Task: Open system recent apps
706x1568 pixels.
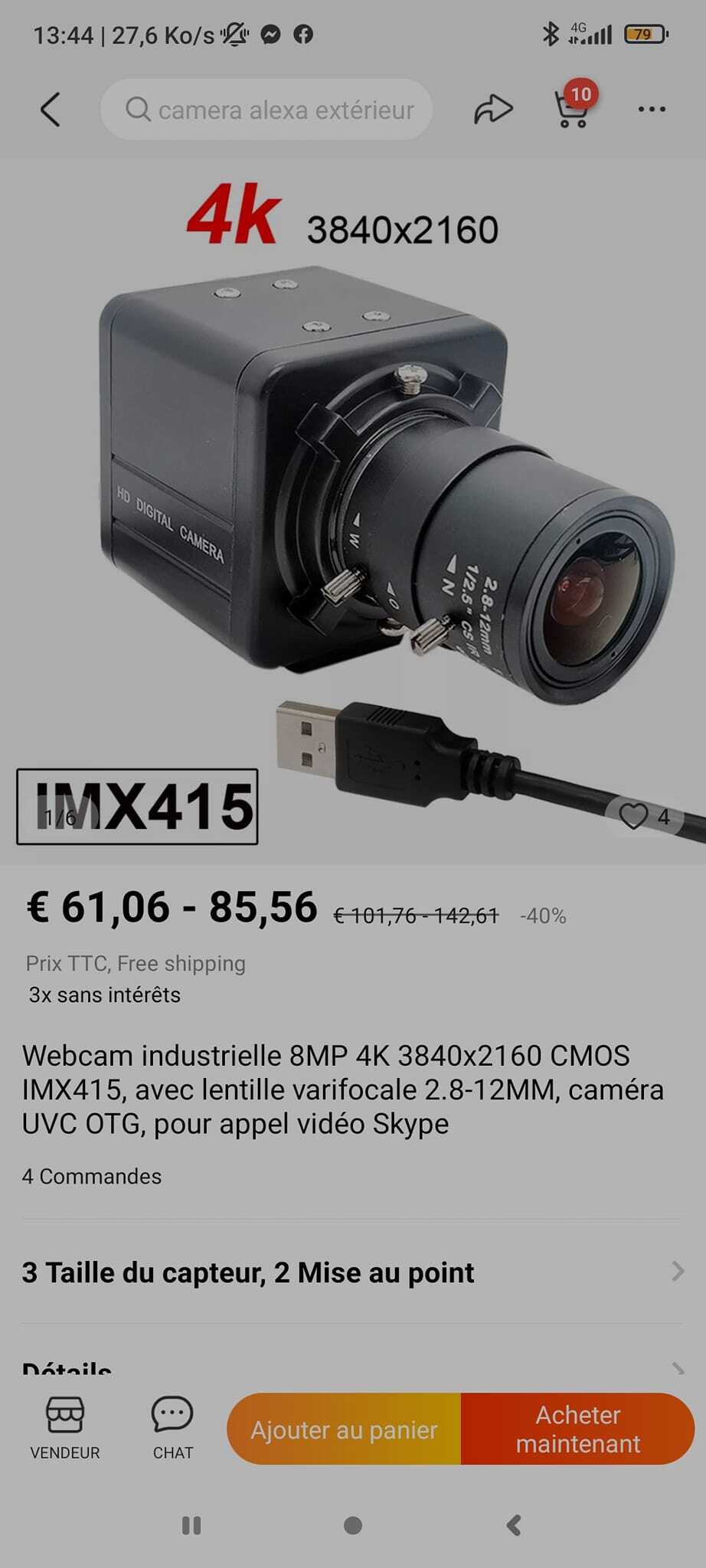Action: click(191, 1526)
